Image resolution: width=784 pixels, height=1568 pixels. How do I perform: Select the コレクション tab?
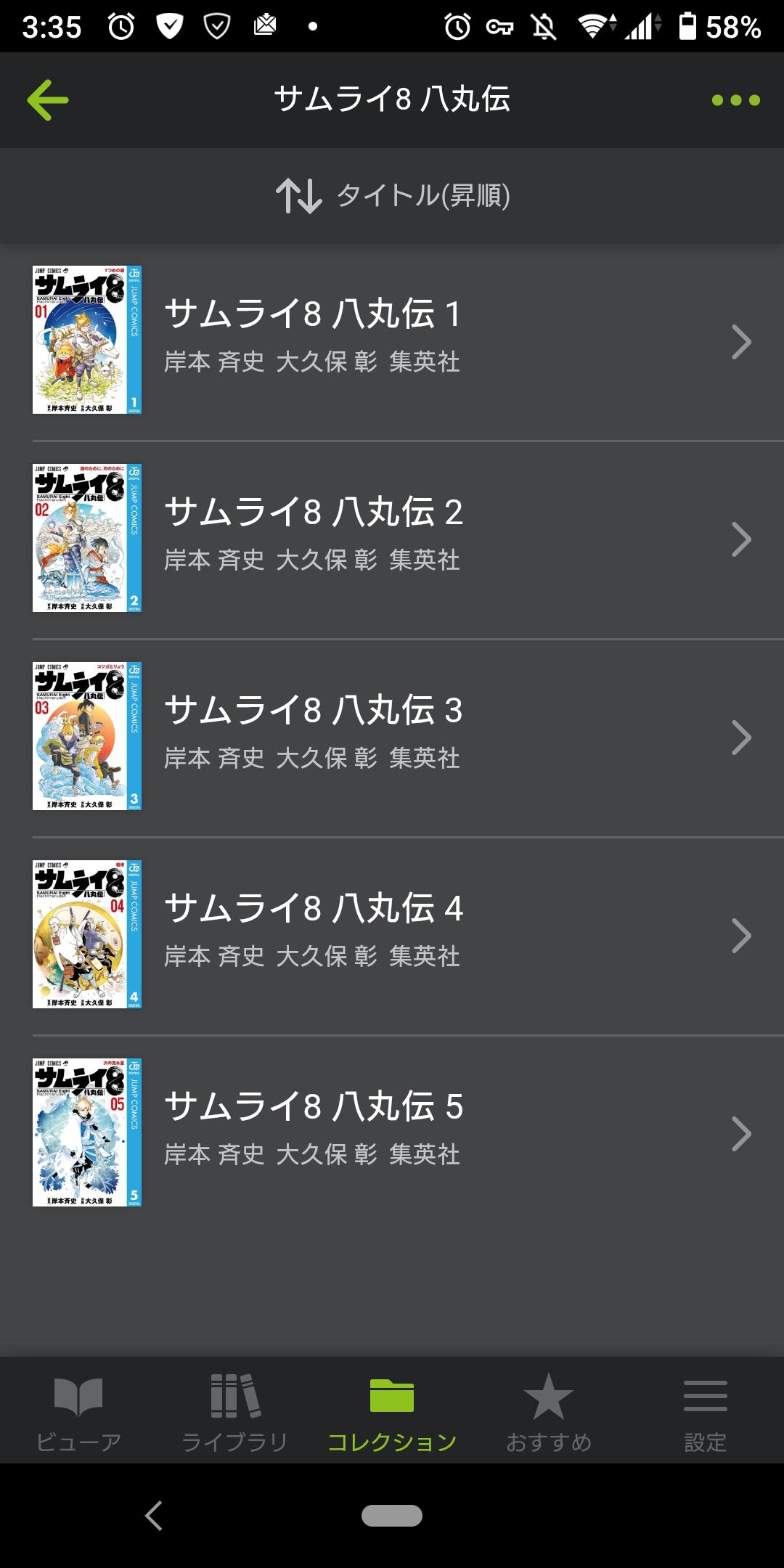point(392,1412)
